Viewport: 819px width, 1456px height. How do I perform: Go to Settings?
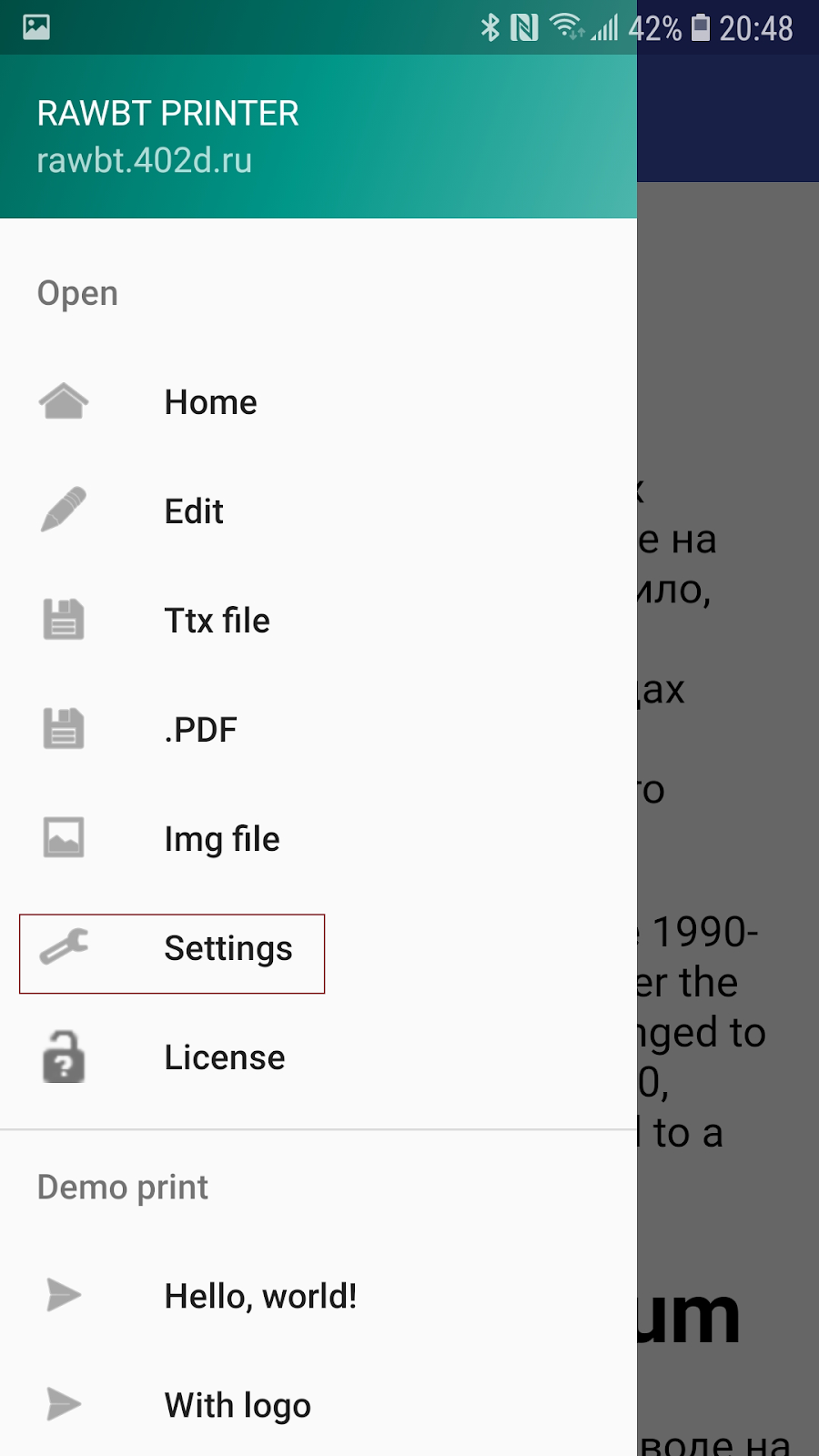click(318, 948)
